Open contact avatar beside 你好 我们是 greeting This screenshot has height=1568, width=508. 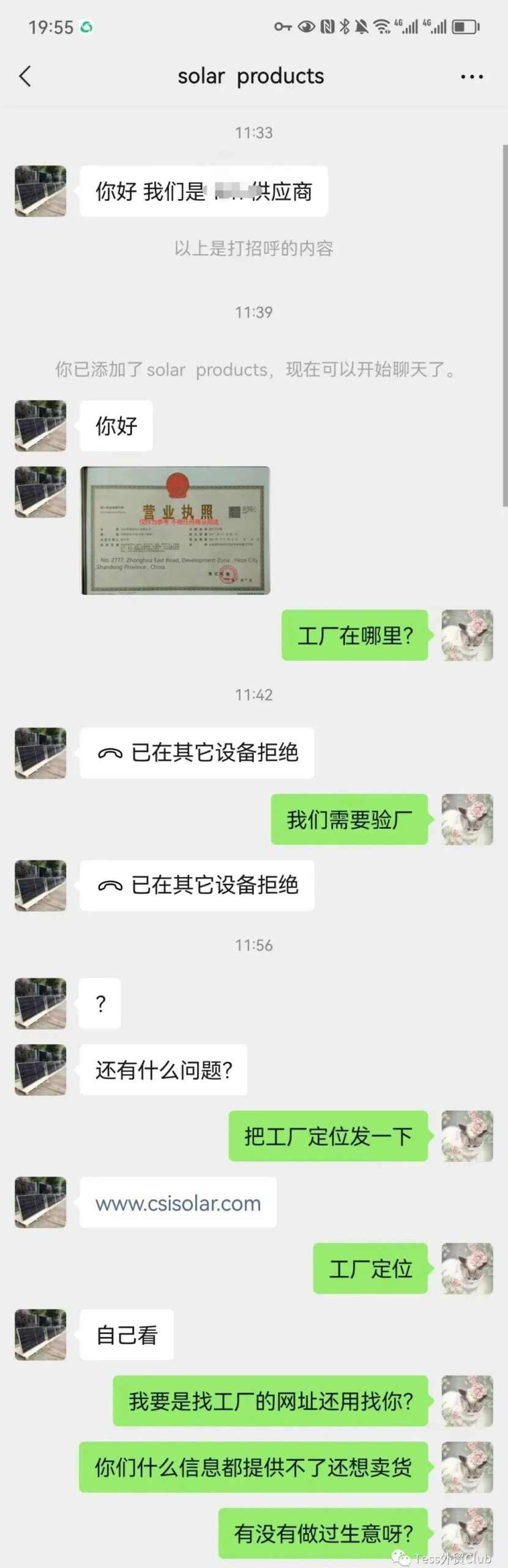point(40,191)
